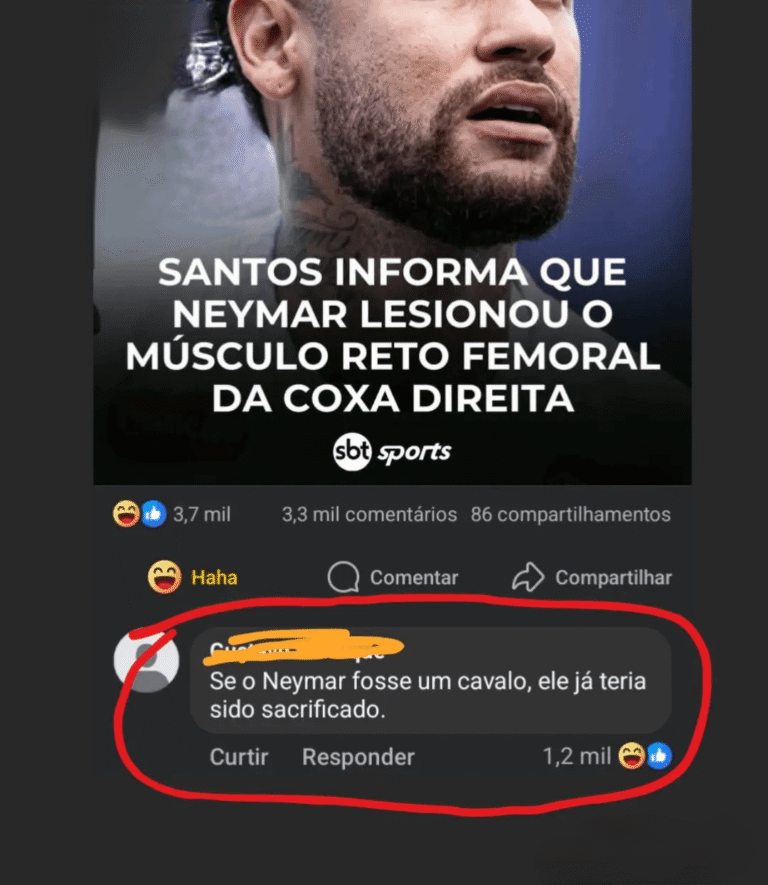This screenshot has width=768, height=885.
Task: Show who reacted to the post (3,7 mil)
Action: pos(172,515)
